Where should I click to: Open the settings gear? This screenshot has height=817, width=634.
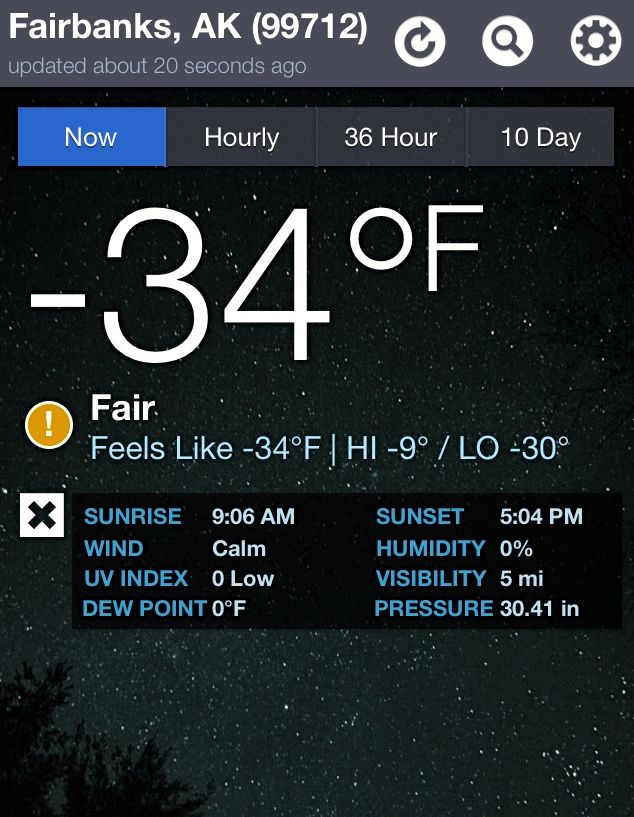point(595,42)
